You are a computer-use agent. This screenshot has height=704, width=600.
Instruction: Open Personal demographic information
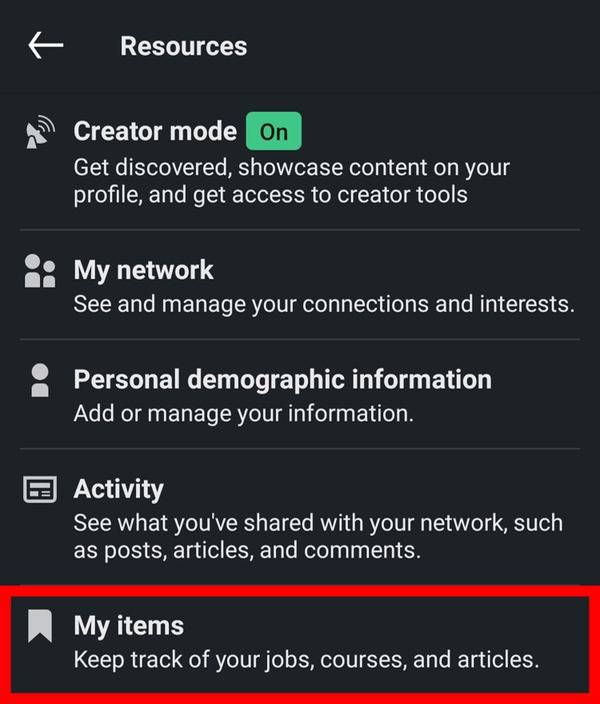[282, 380]
